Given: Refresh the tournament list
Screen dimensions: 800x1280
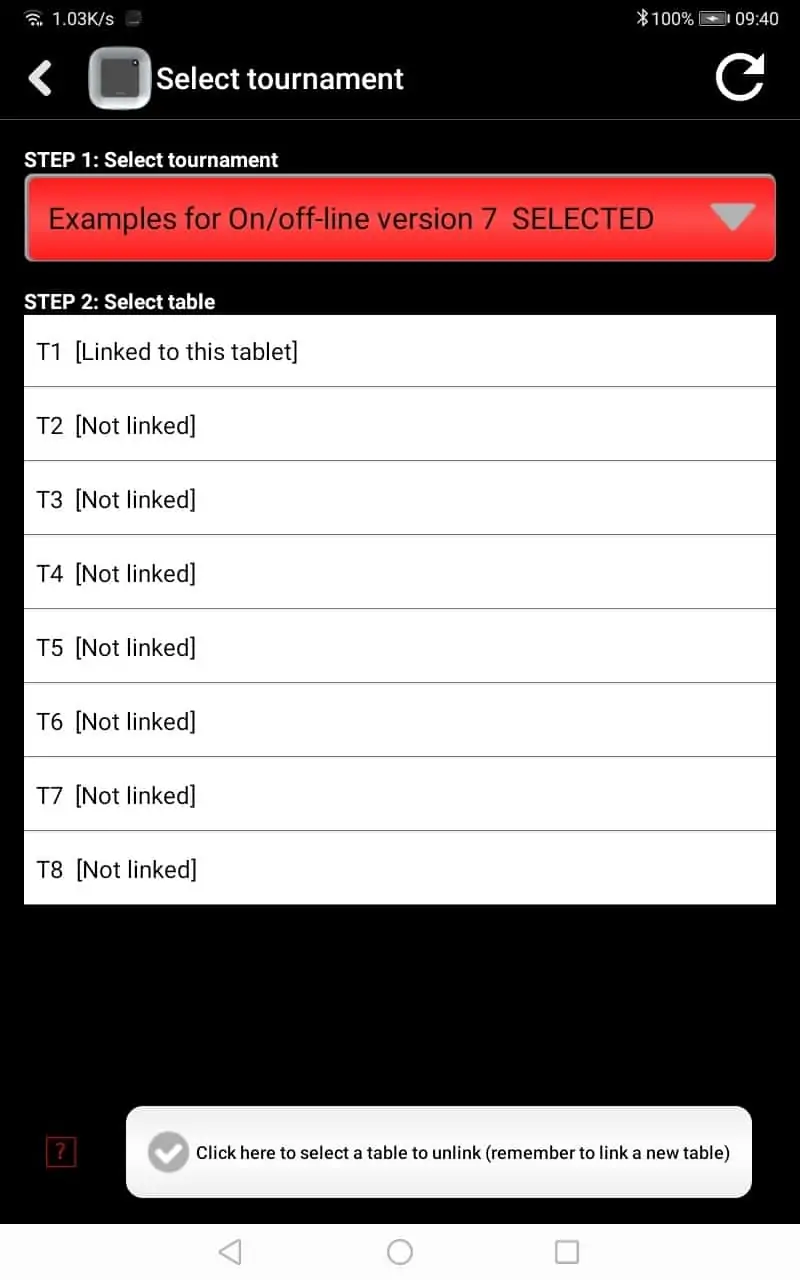Looking at the screenshot, I should click(x=740, y=78).
